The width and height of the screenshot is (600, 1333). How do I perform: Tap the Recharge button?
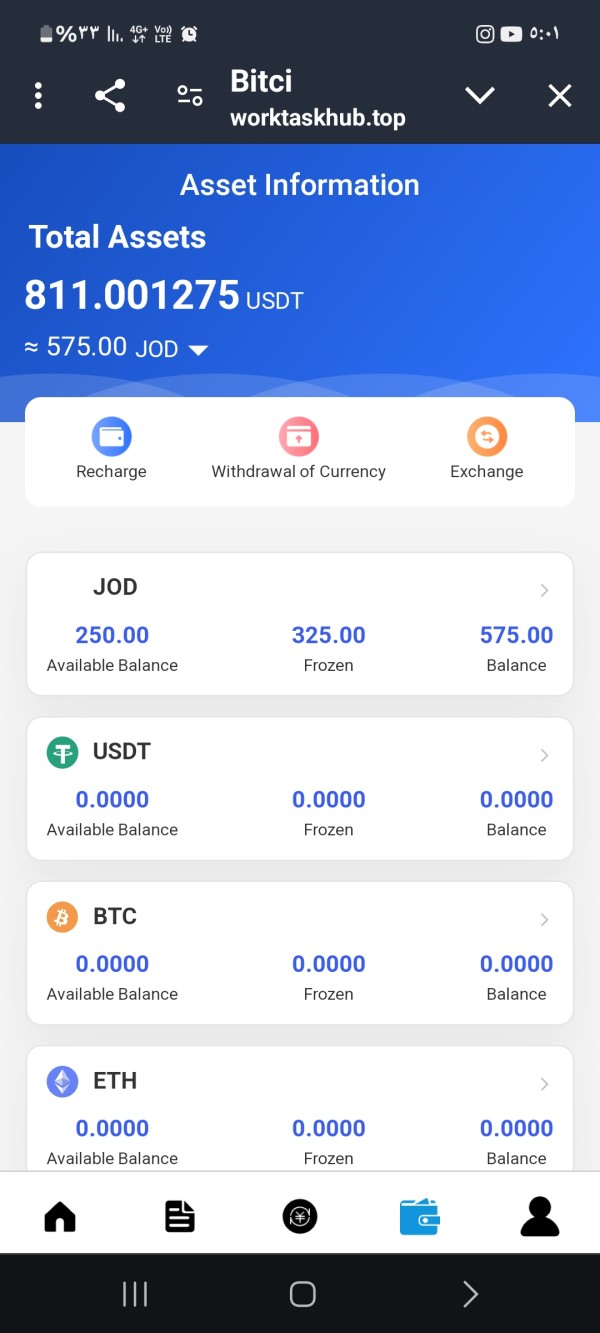[x=111, y=449]
